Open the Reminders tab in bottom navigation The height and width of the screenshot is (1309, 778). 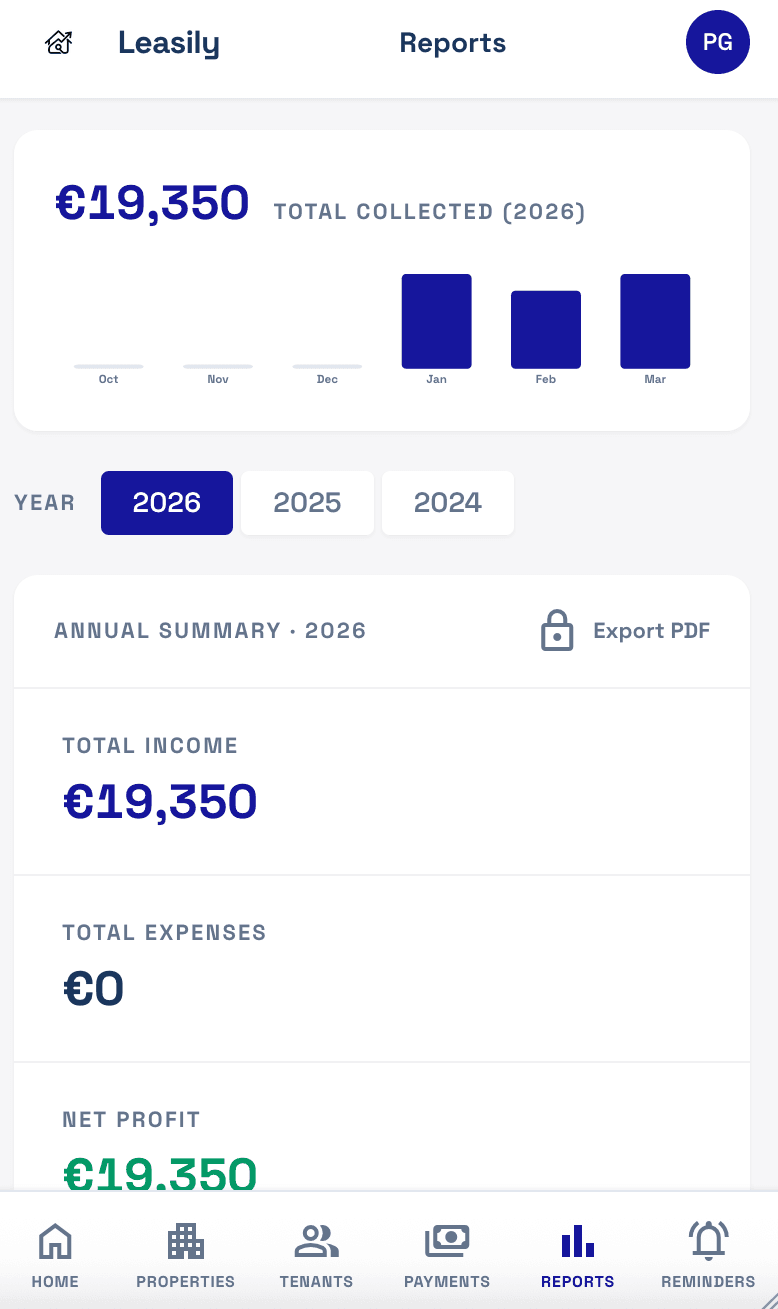[x=708, y=1253]
